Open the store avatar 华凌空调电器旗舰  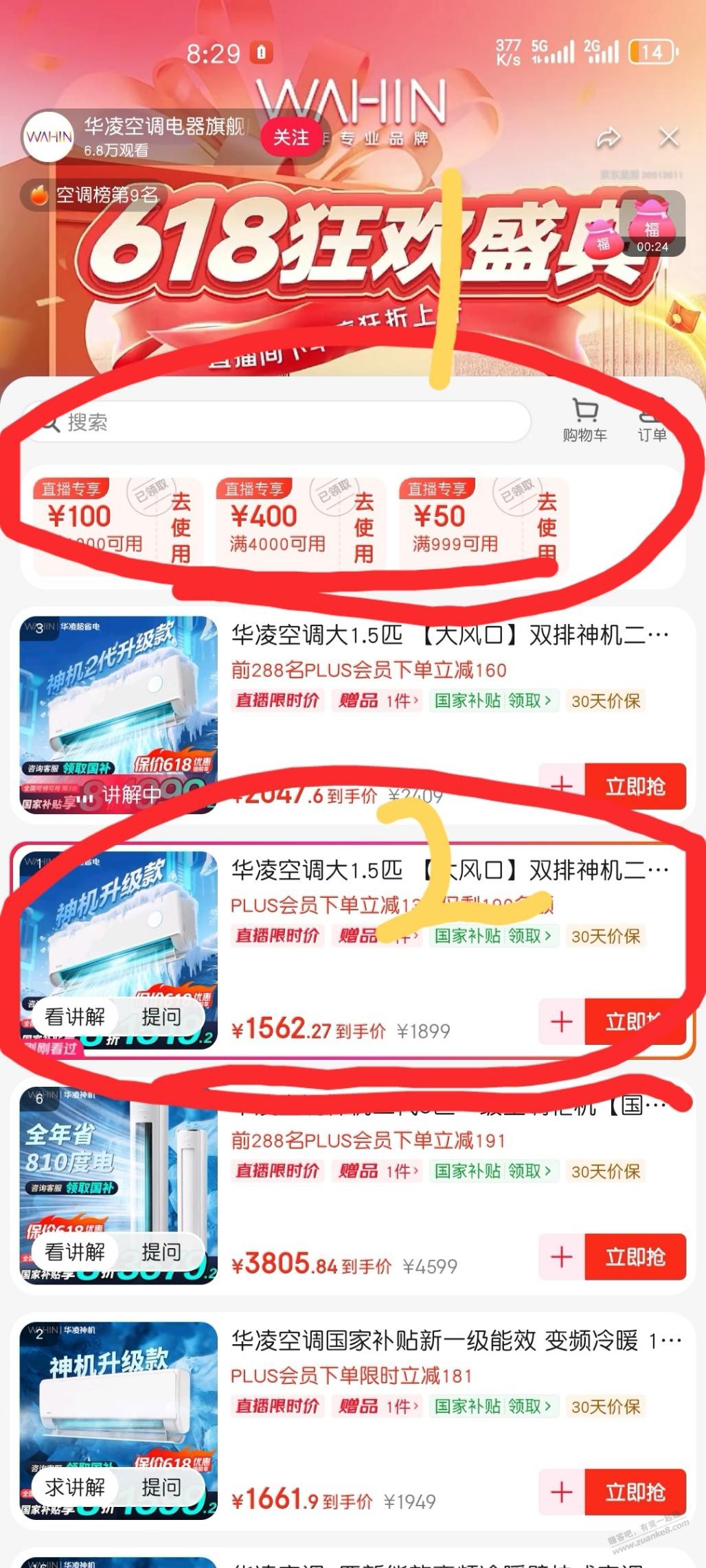click(x=48, y=137)
